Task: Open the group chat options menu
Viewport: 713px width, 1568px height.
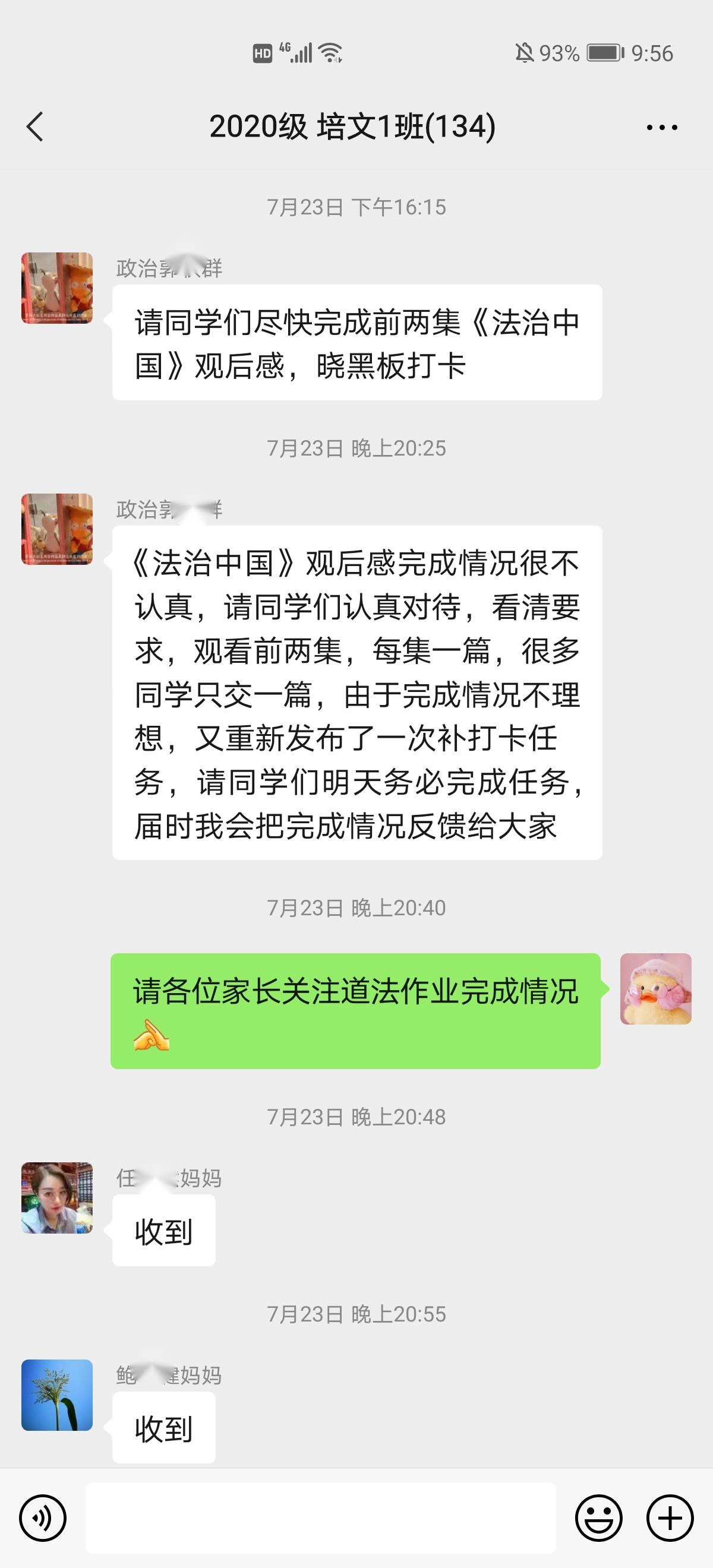Action: (x=661, y=127)
